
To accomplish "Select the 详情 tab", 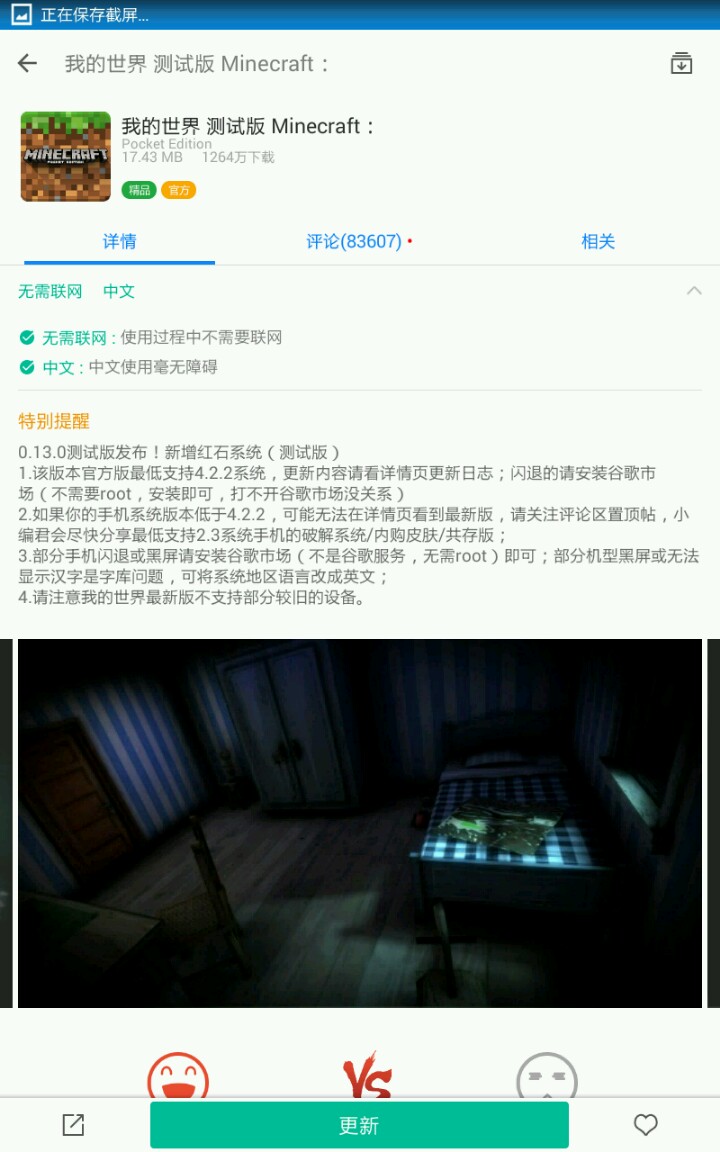I will point(119,241).
